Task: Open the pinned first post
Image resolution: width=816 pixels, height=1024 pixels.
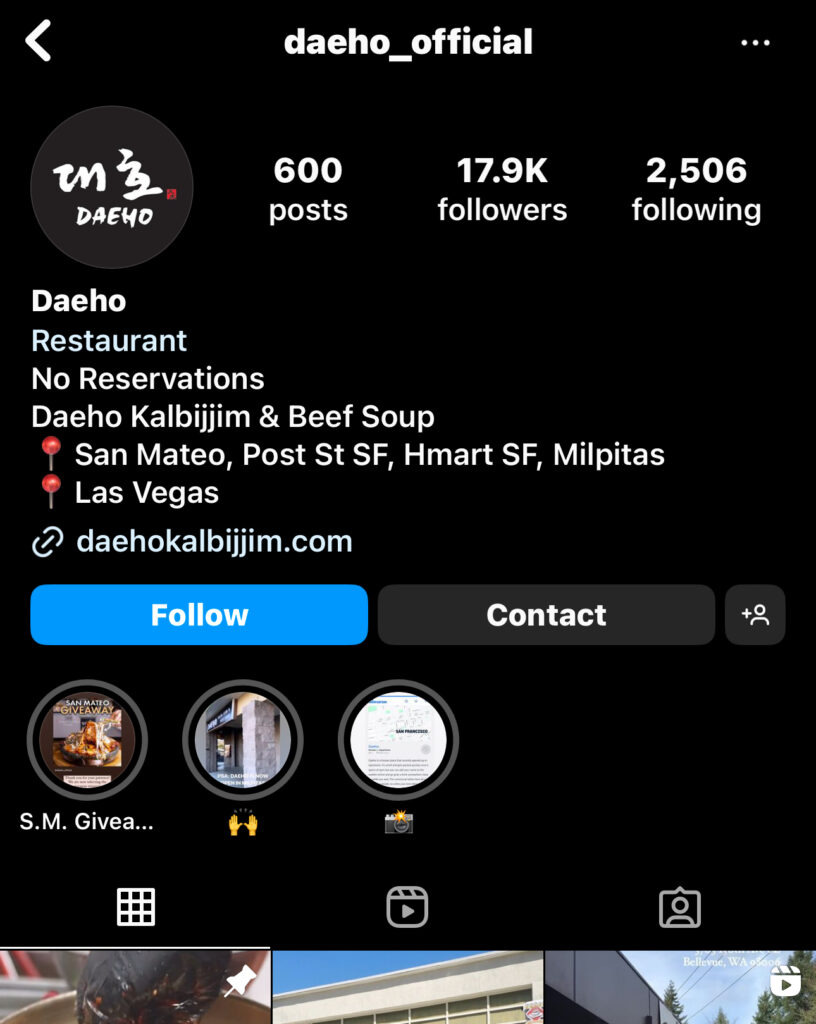Action: click(x=135, y=987)
